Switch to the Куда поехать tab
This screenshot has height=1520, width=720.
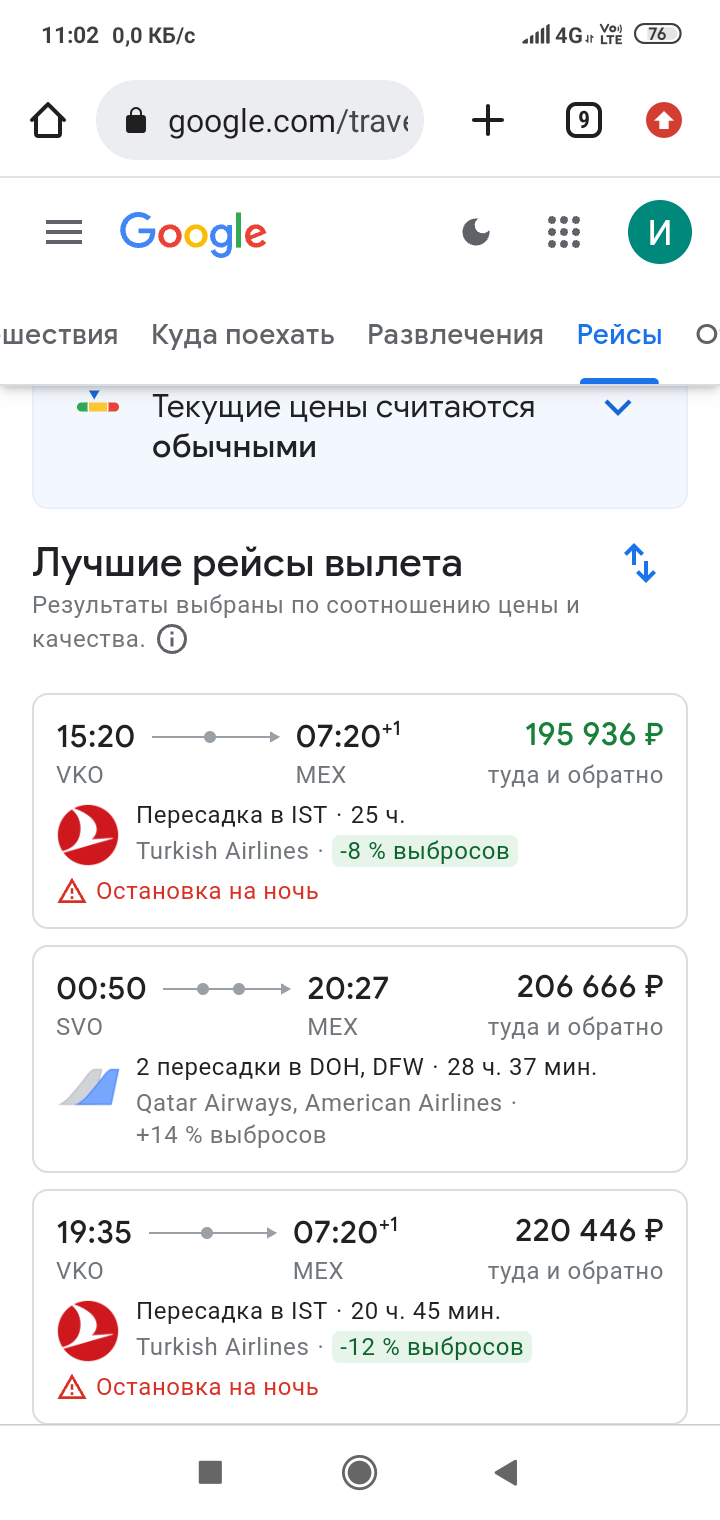pos(242,335)
